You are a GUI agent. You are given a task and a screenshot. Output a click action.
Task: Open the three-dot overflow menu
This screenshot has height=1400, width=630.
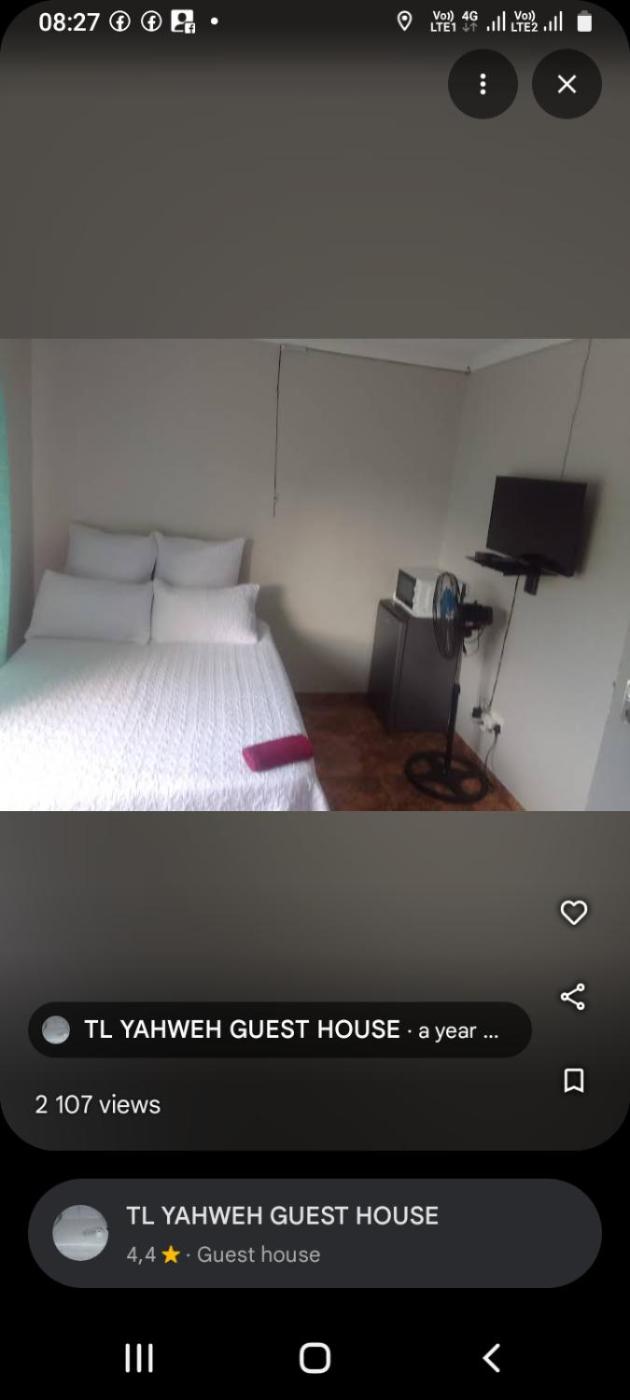(483, 84)
